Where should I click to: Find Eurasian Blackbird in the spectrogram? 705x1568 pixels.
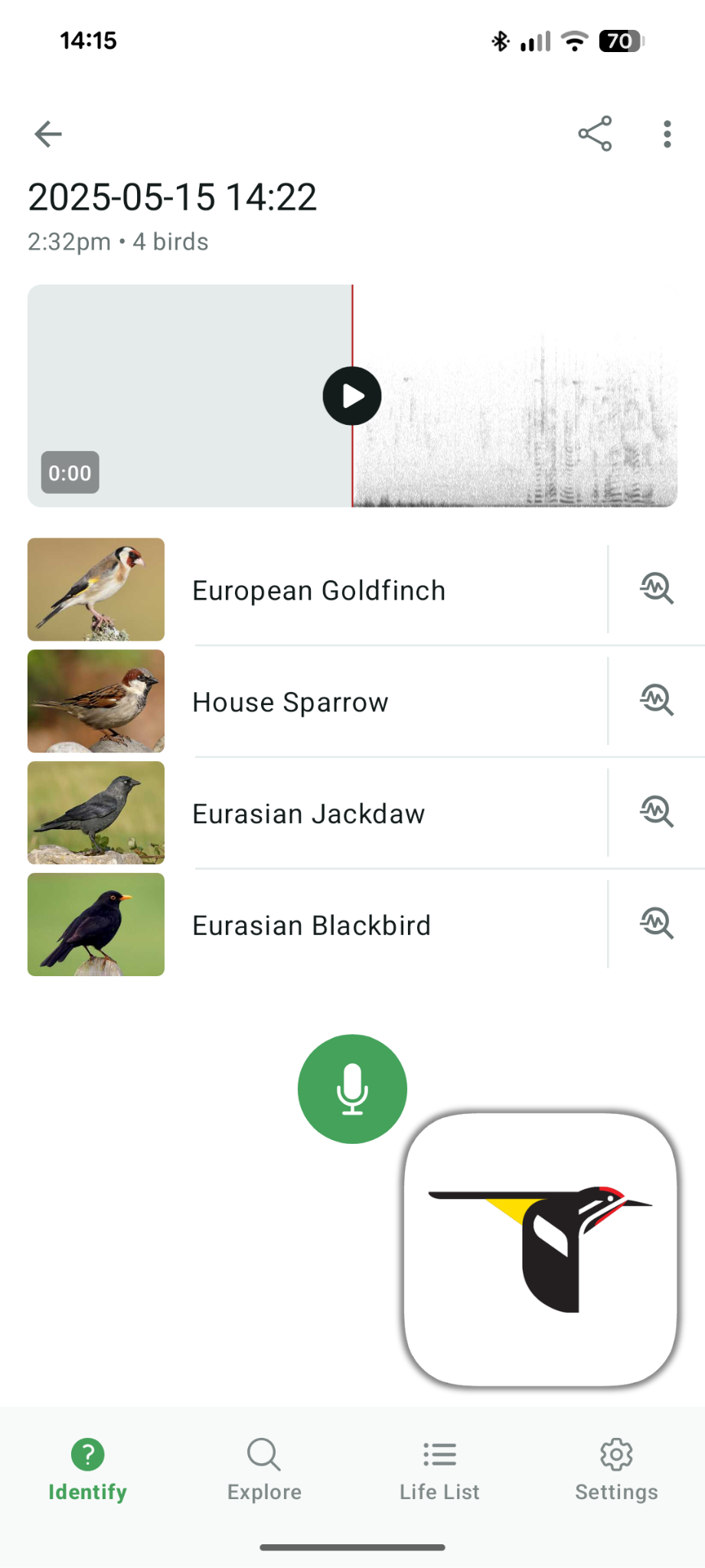coord(657,924)
